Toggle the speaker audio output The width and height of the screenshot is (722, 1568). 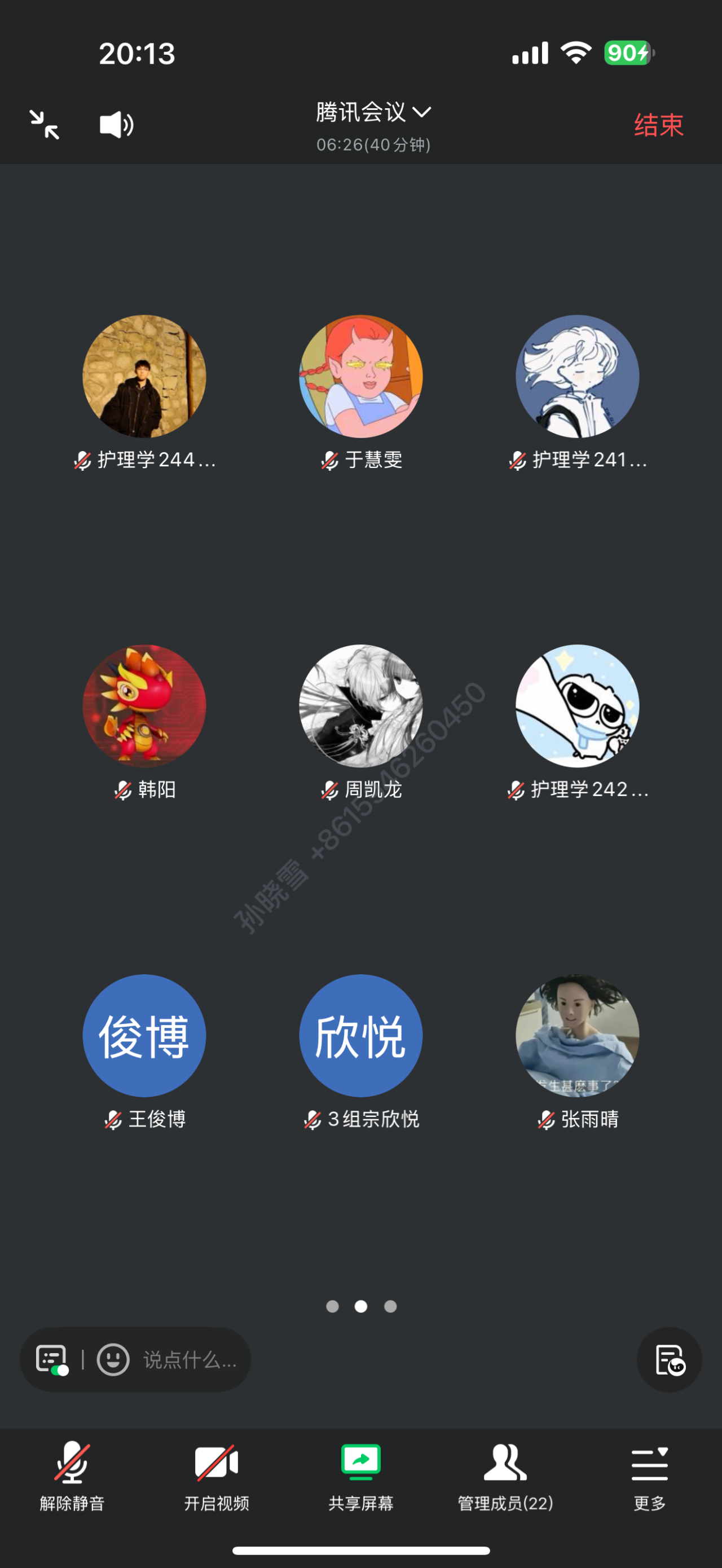click(116, 125)
